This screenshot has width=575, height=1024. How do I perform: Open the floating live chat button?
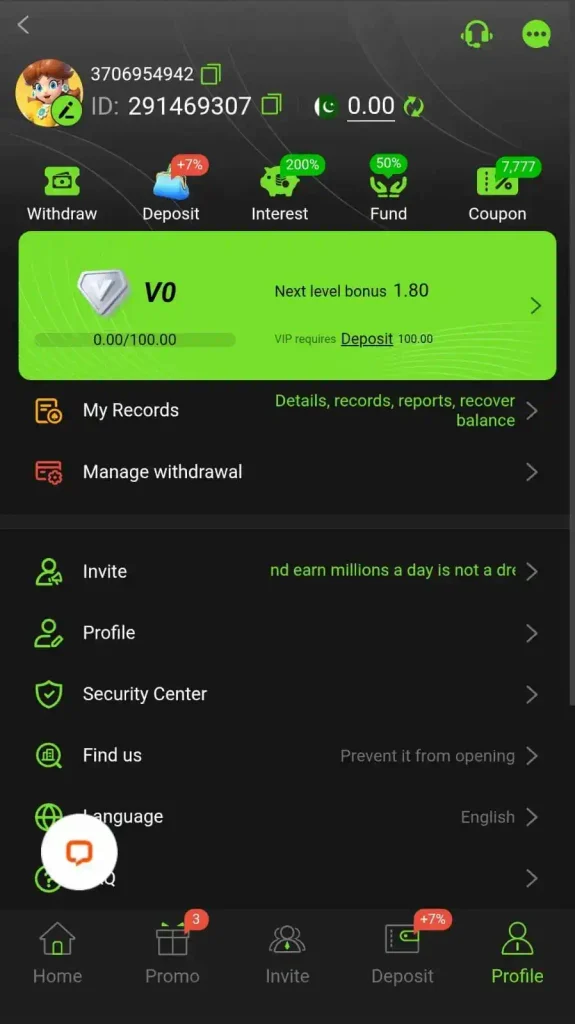[79, 852]
